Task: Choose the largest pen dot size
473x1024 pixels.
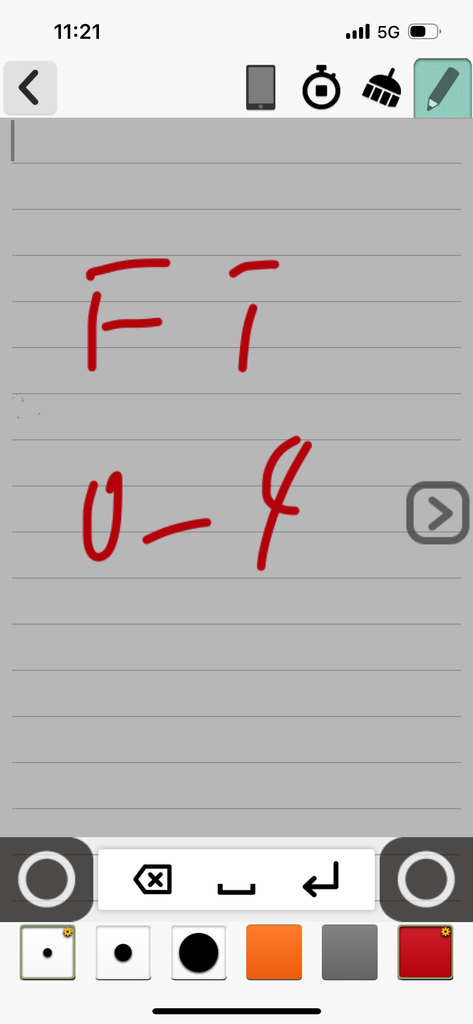Action: [x=199, y=952]
